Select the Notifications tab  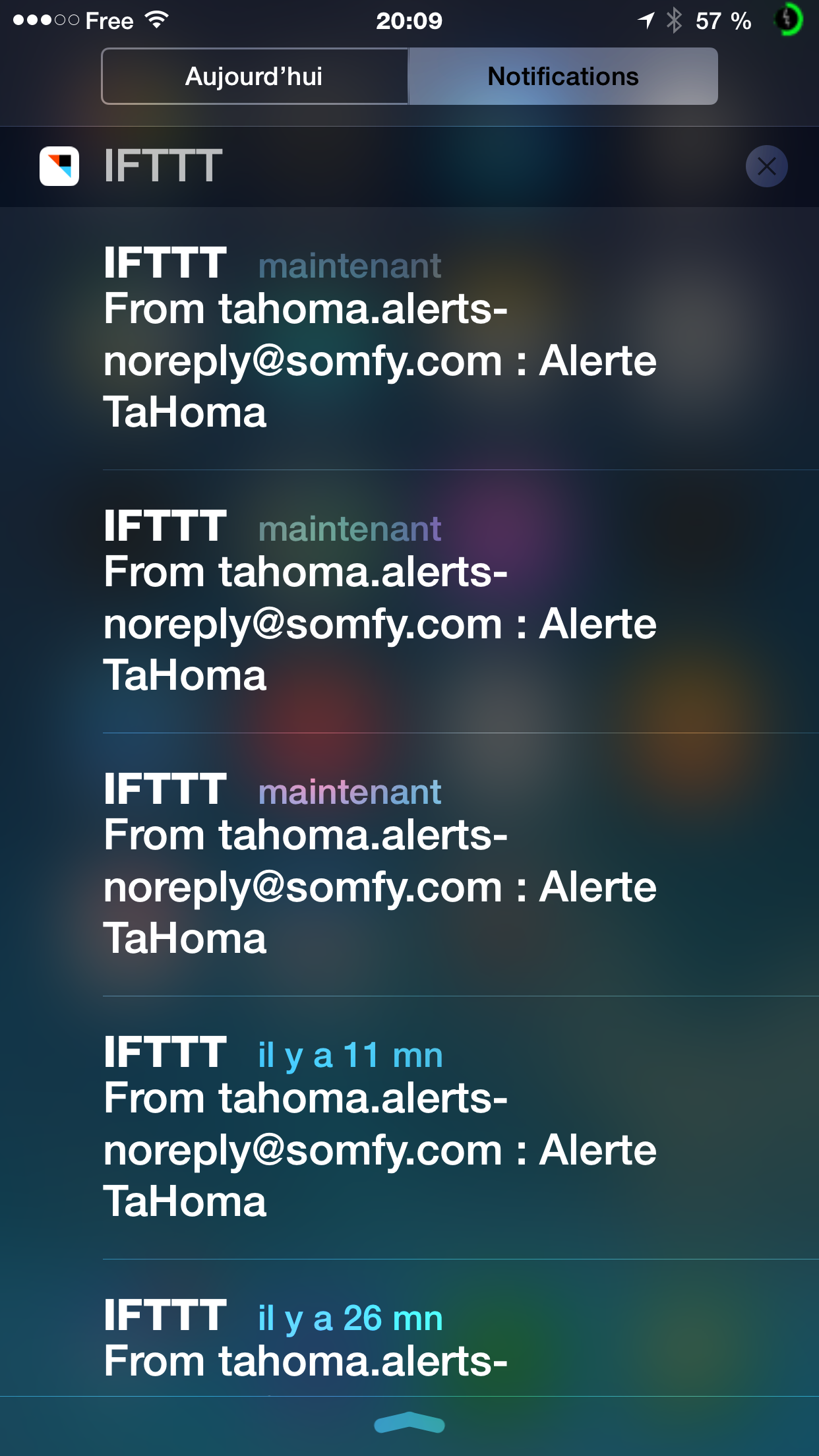click(562, 76)
